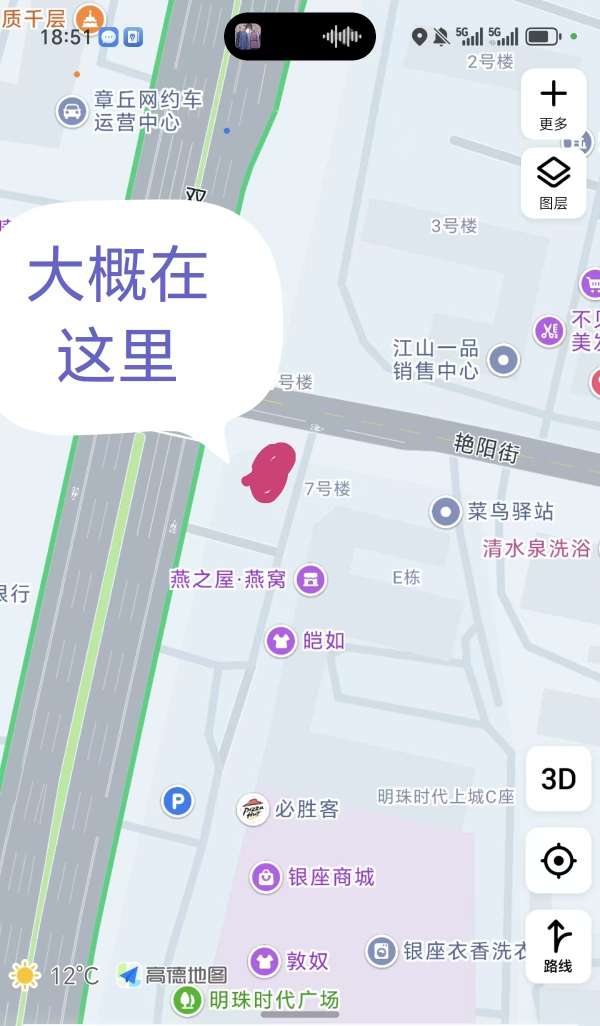Open the 燕之屋·燕窝 shop marker
Image resolution: width=600 pixels, height=1026 pixels.
[311, 579]
